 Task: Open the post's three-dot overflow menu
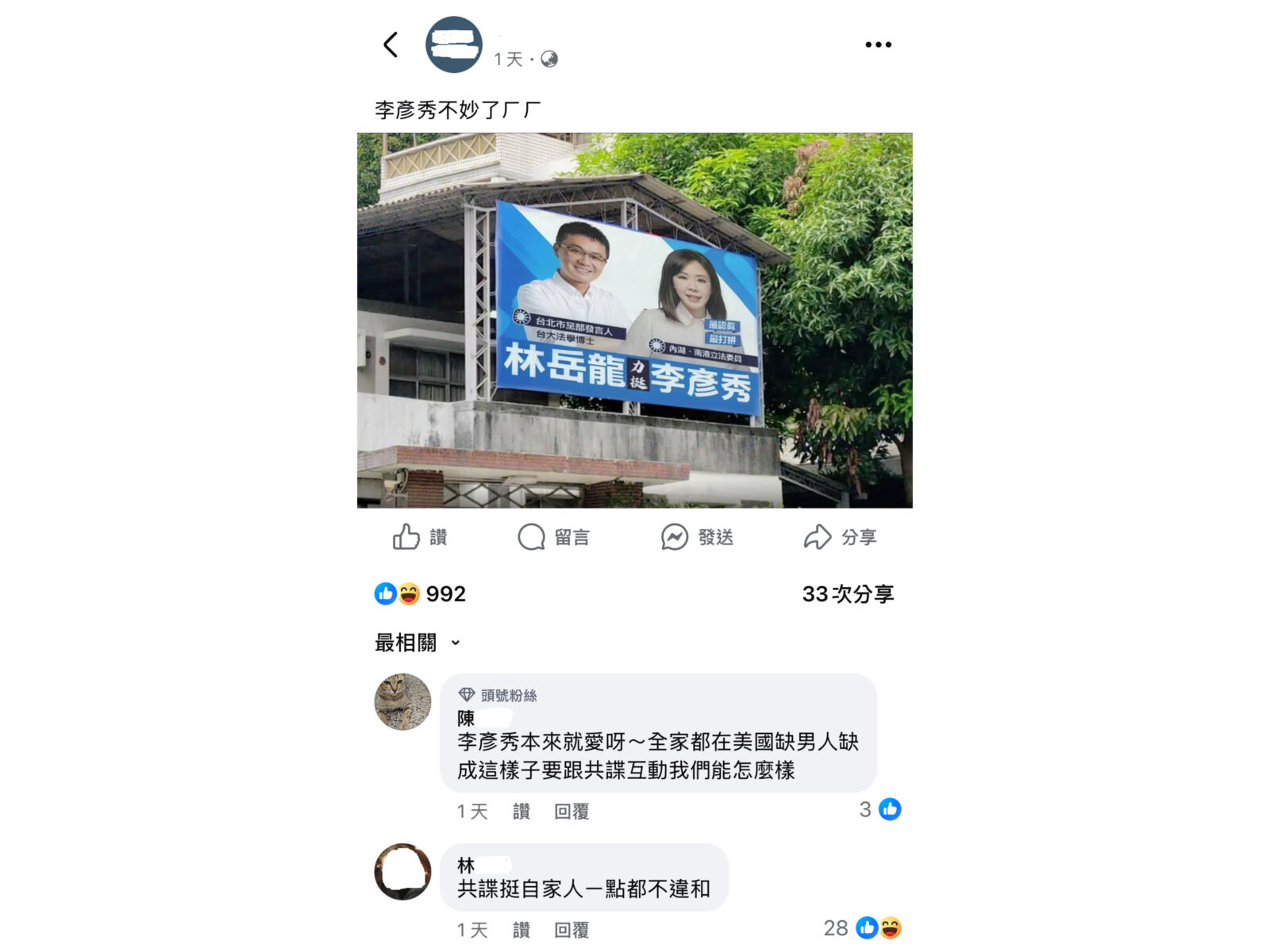878,44
